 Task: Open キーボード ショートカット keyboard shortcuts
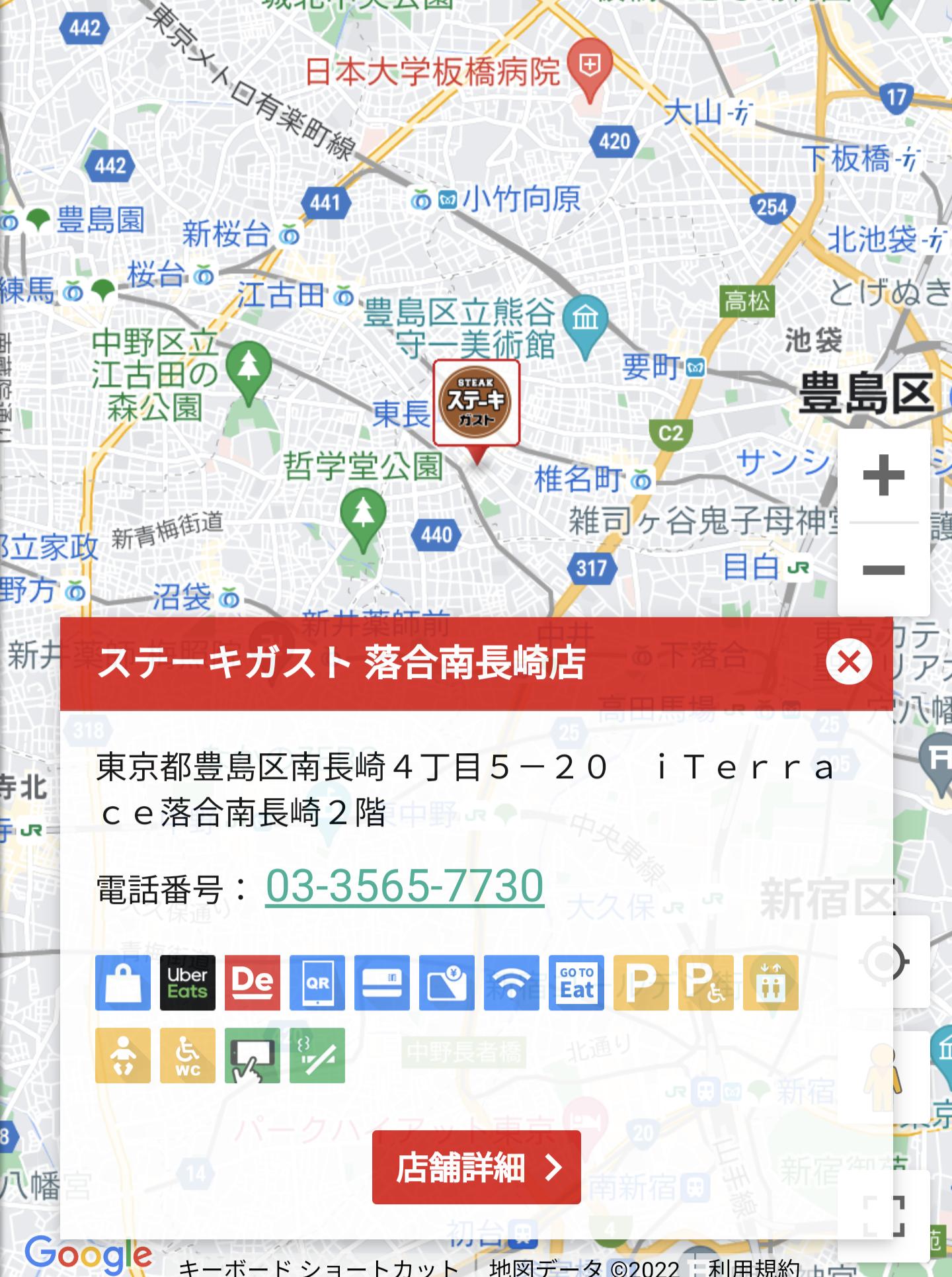pos(319,1267)
